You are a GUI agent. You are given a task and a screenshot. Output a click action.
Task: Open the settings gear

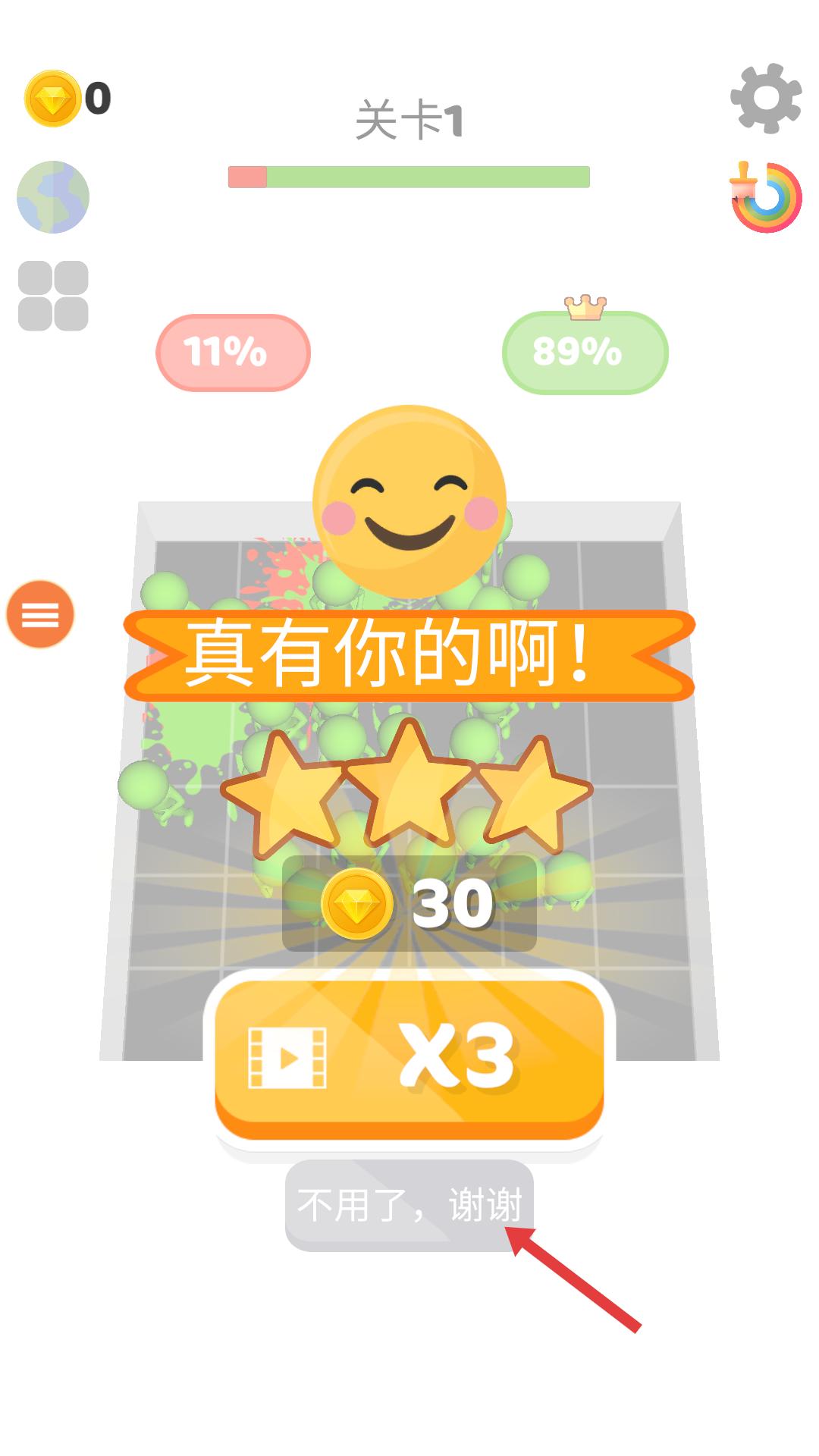(x=766, y=99)
